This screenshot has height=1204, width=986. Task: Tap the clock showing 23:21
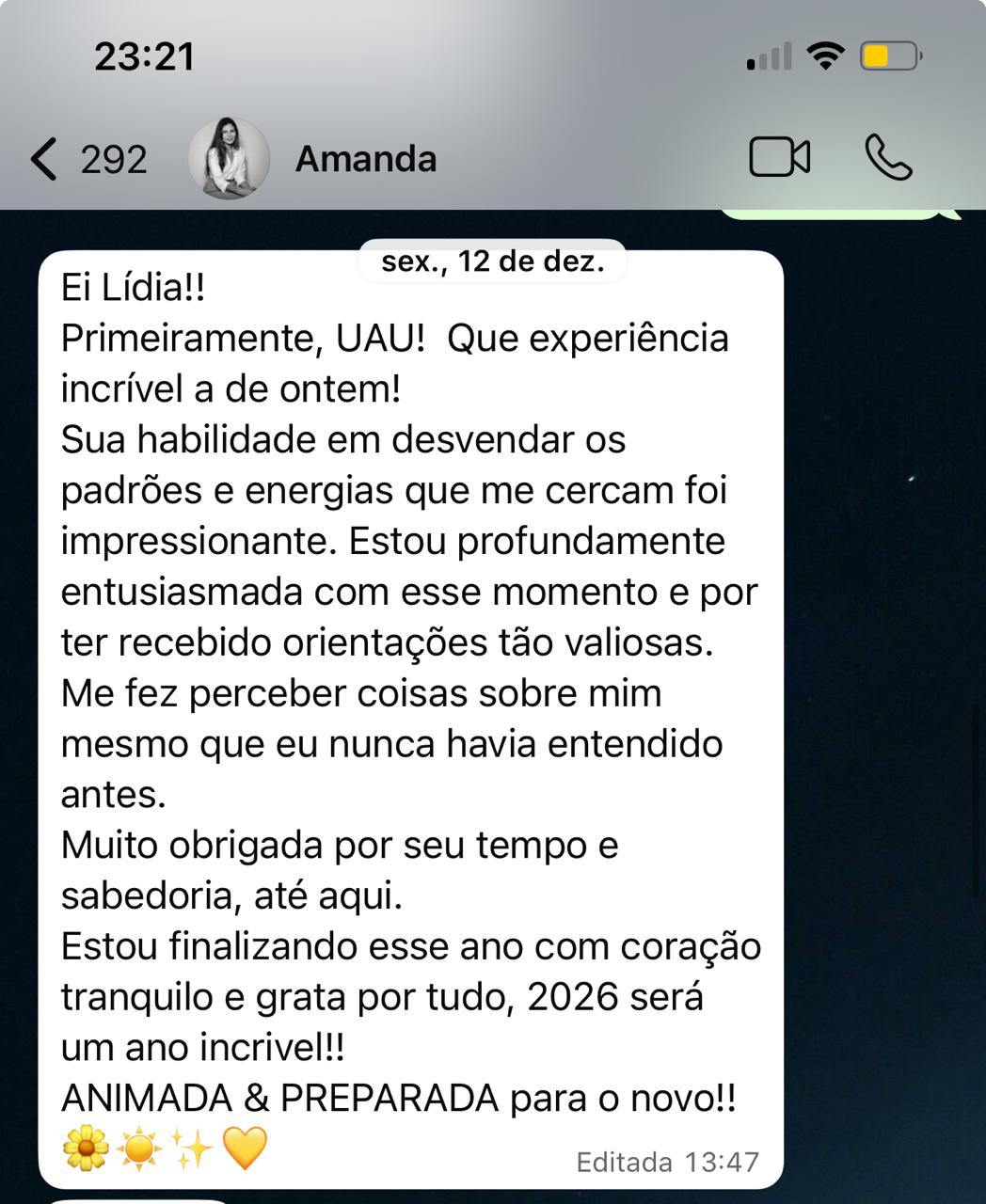click(x=143, y=56)
